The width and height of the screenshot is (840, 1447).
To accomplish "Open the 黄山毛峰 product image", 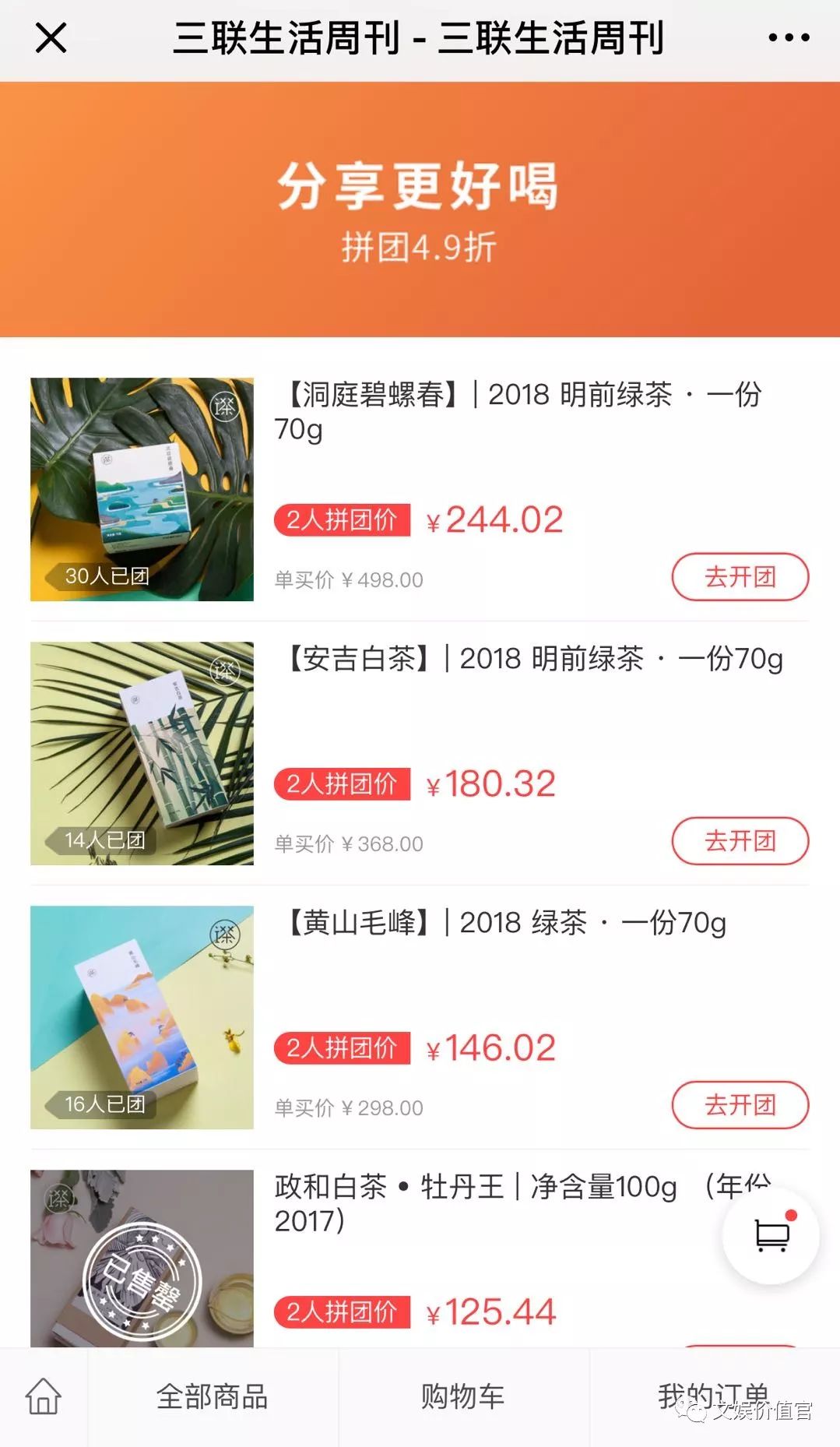I will coord(142,1017).
